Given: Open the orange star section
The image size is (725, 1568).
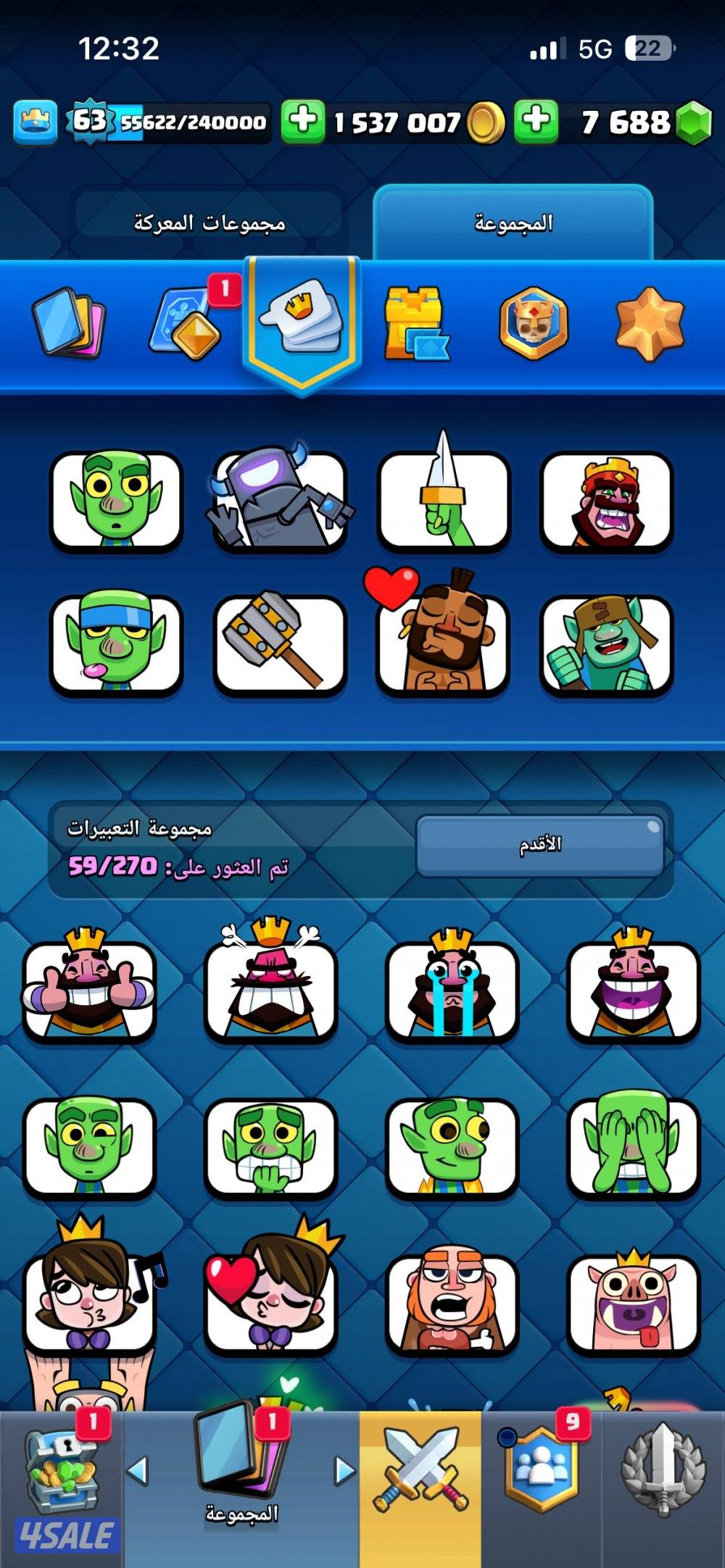Looking at the screenshot, I should (x=650, y=324).
